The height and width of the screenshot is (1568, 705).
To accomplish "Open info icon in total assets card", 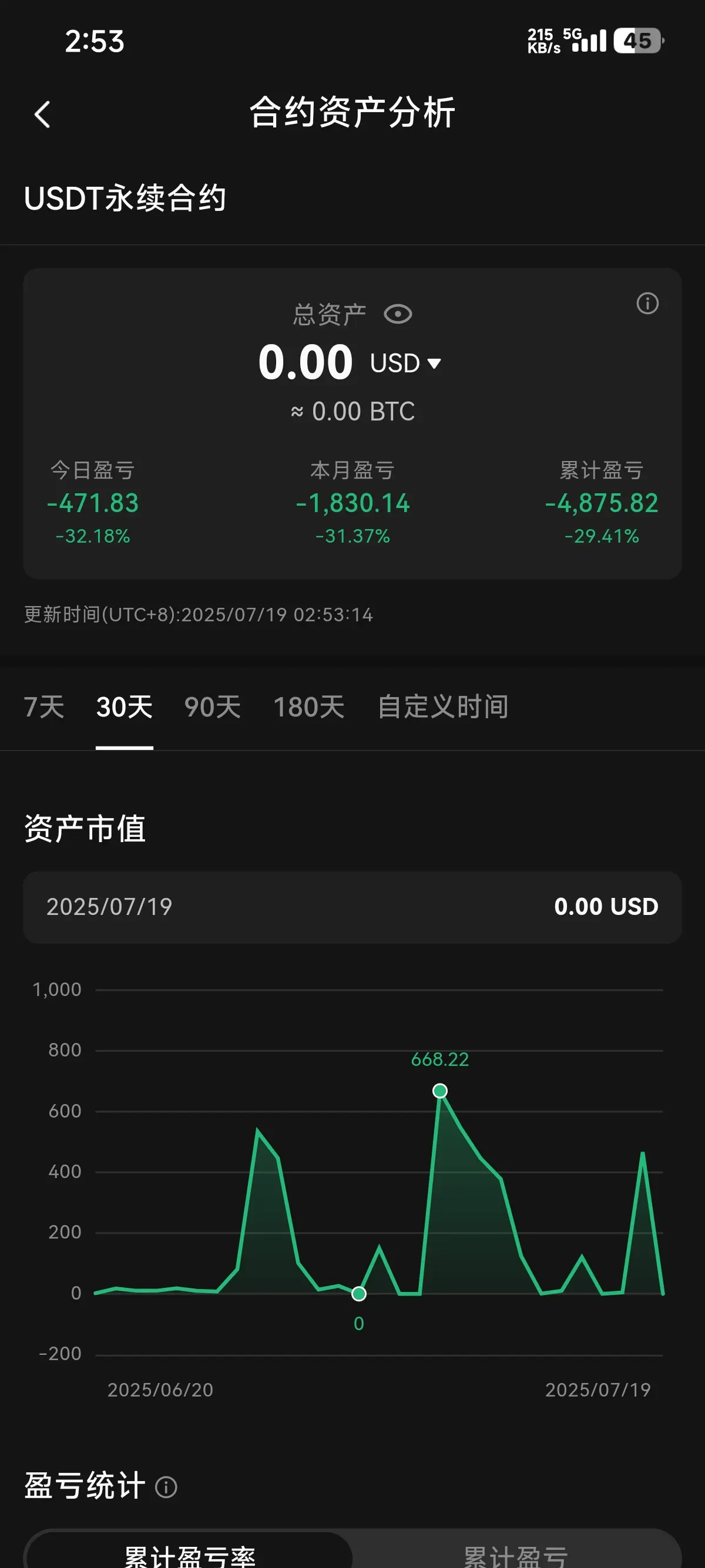I will click(647, 303).
